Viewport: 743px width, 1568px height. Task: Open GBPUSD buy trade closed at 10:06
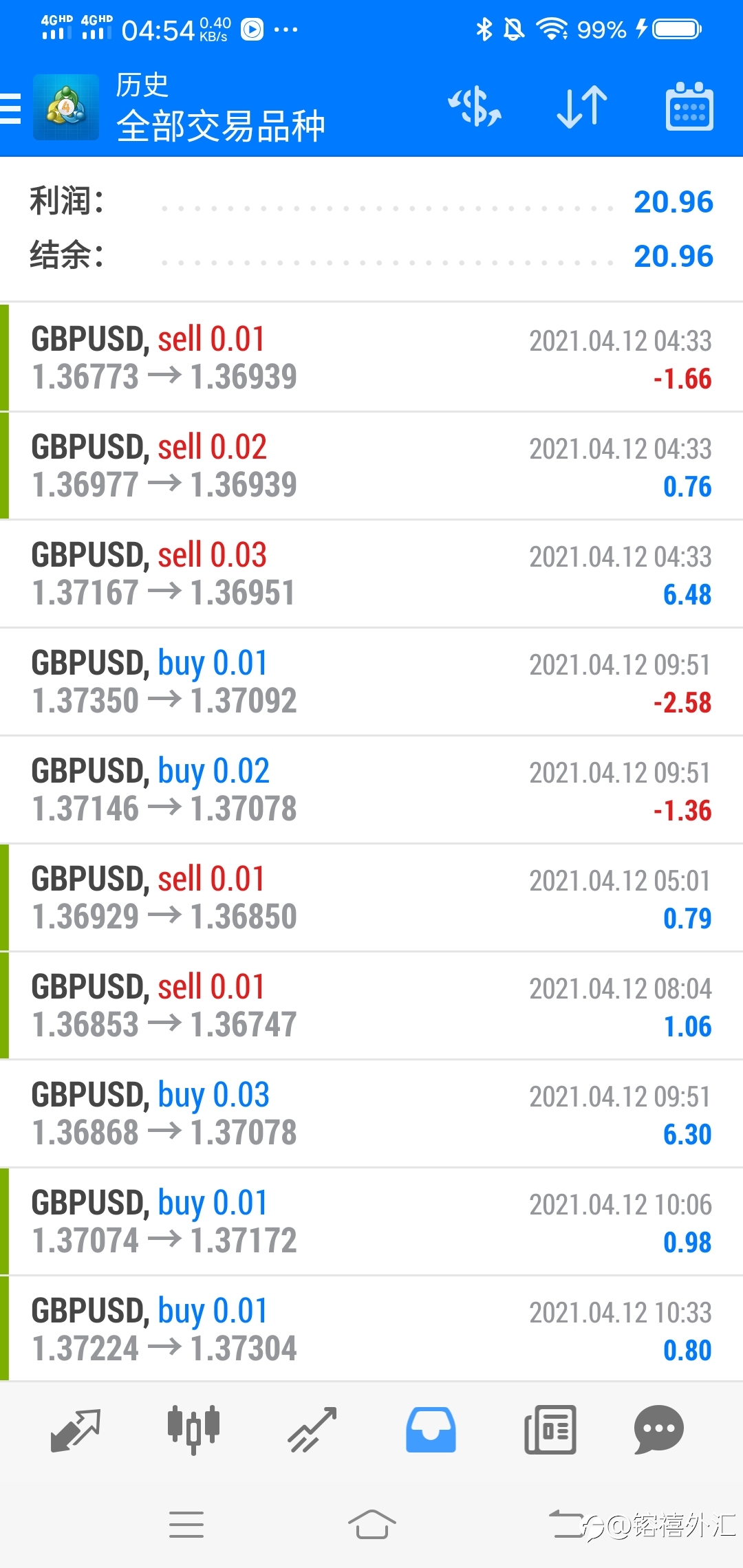pyautogui.click(x=371, y=1221)
